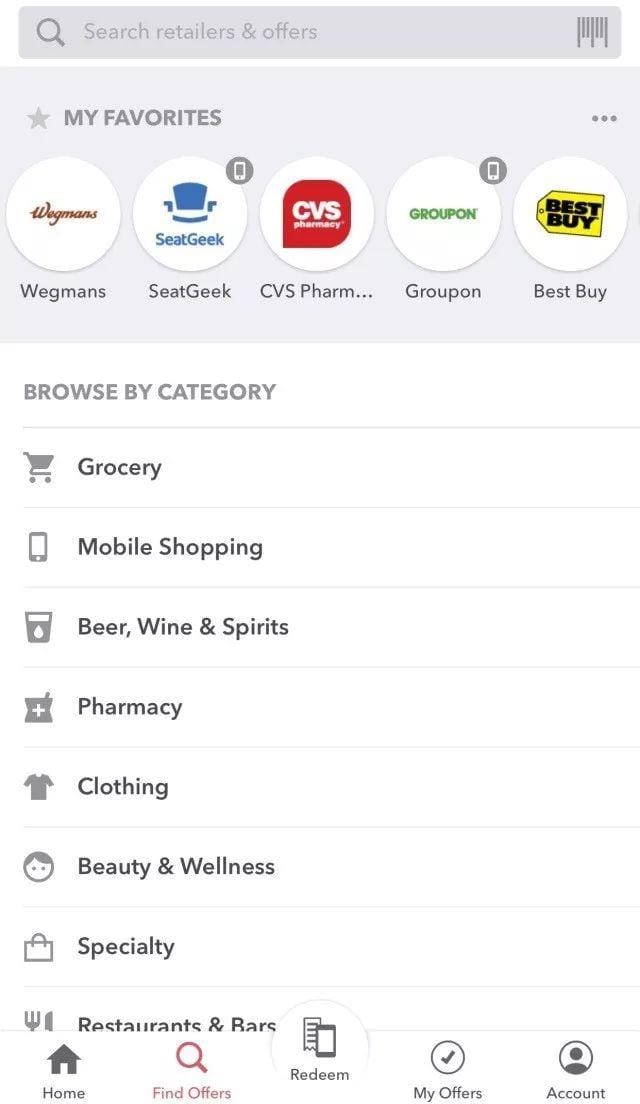
Task: Tap the Redeem button
Action: click(x=320, y=1050)
